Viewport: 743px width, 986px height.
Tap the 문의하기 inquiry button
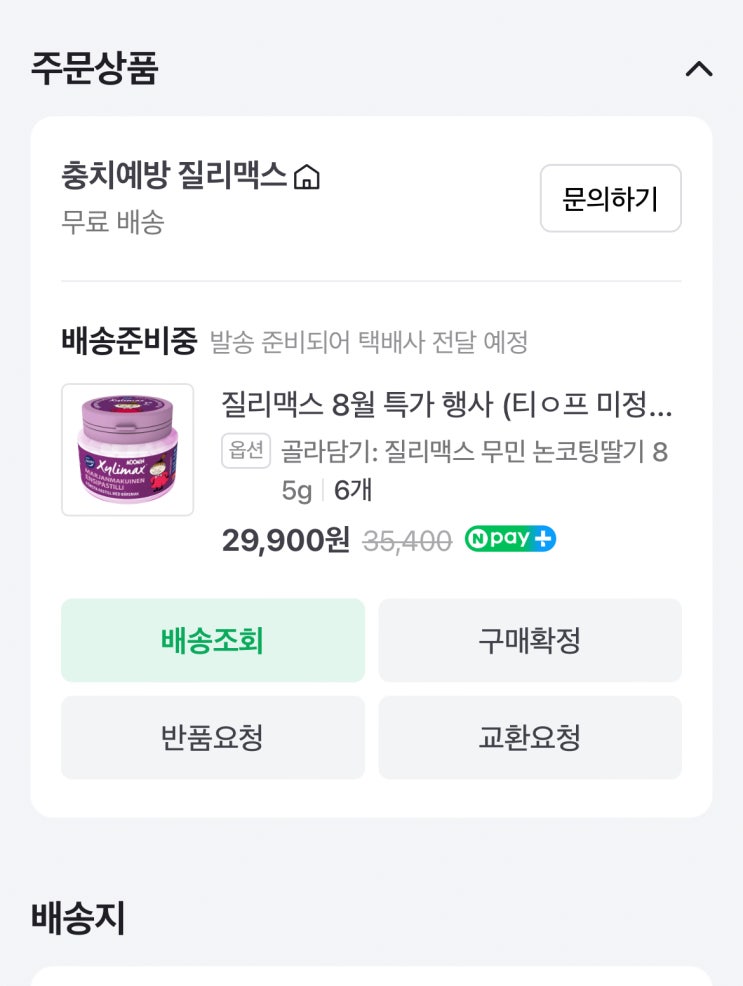[610, 199]
